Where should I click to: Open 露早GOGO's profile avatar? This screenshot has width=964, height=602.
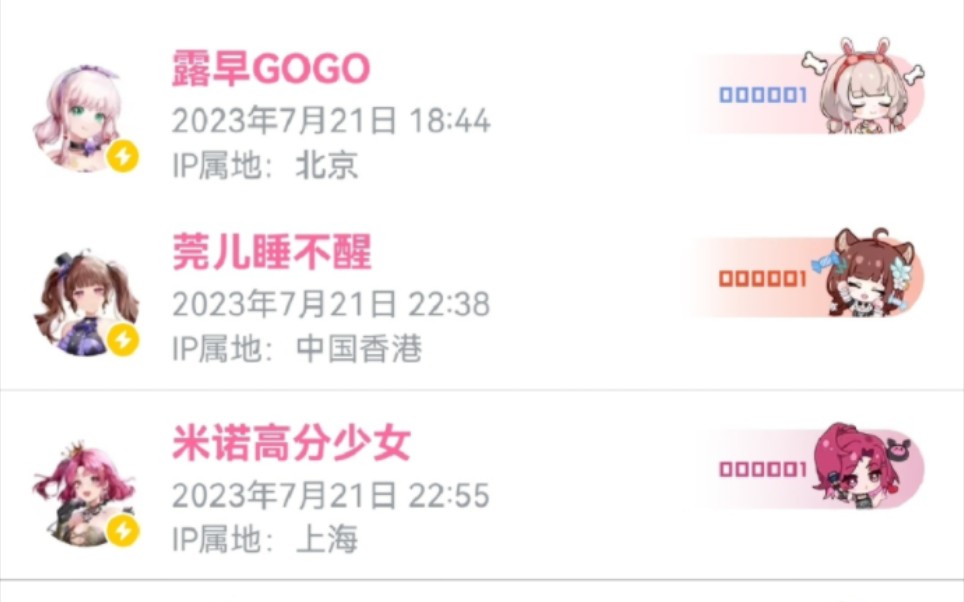(x=84, y=119)
